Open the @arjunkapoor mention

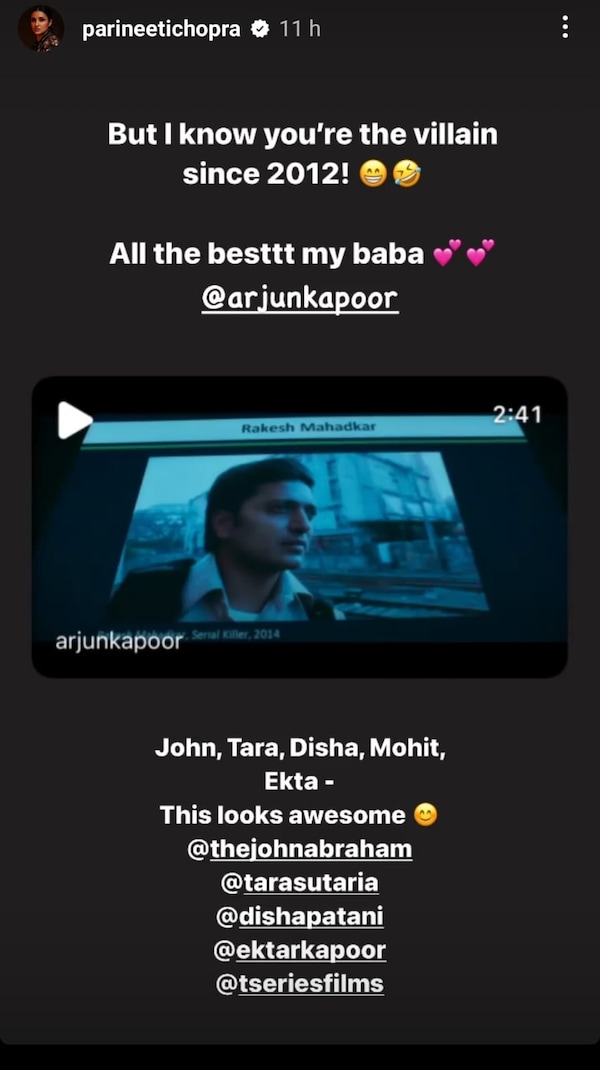(x=300, y=298)
